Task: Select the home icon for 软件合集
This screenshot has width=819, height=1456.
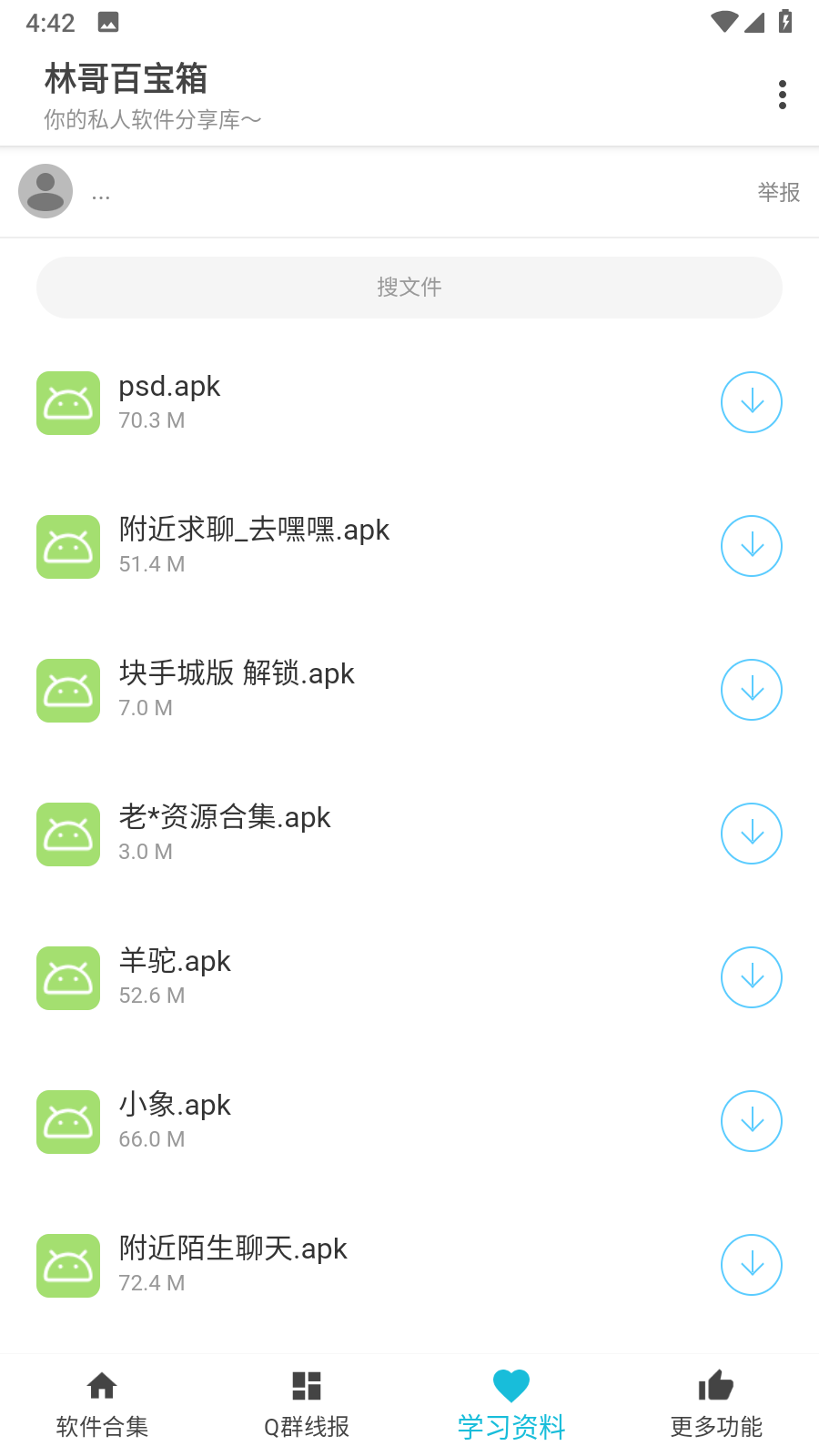Action: click(x=100, y=1387)
